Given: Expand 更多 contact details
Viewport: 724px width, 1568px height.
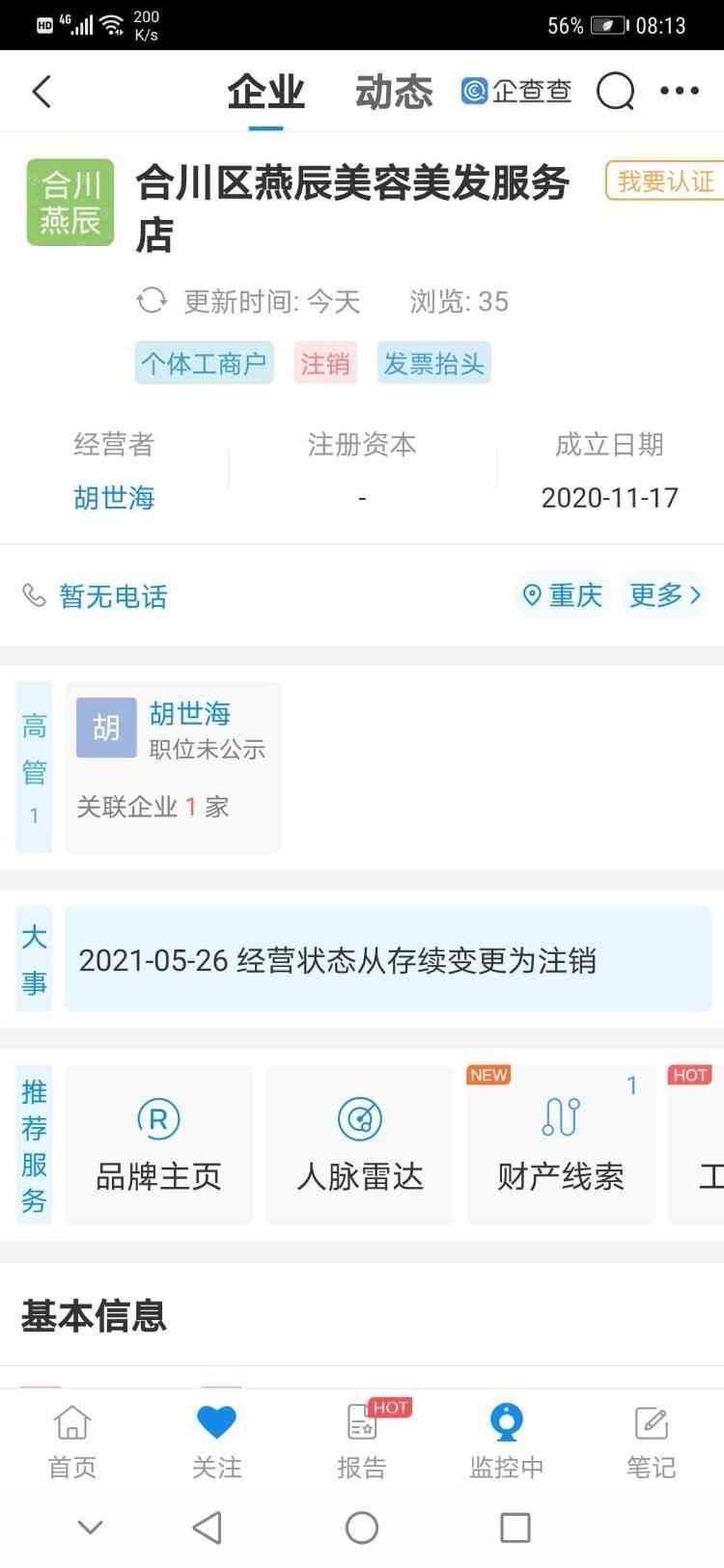Looking at the screenshot, I should coord(664,595).
